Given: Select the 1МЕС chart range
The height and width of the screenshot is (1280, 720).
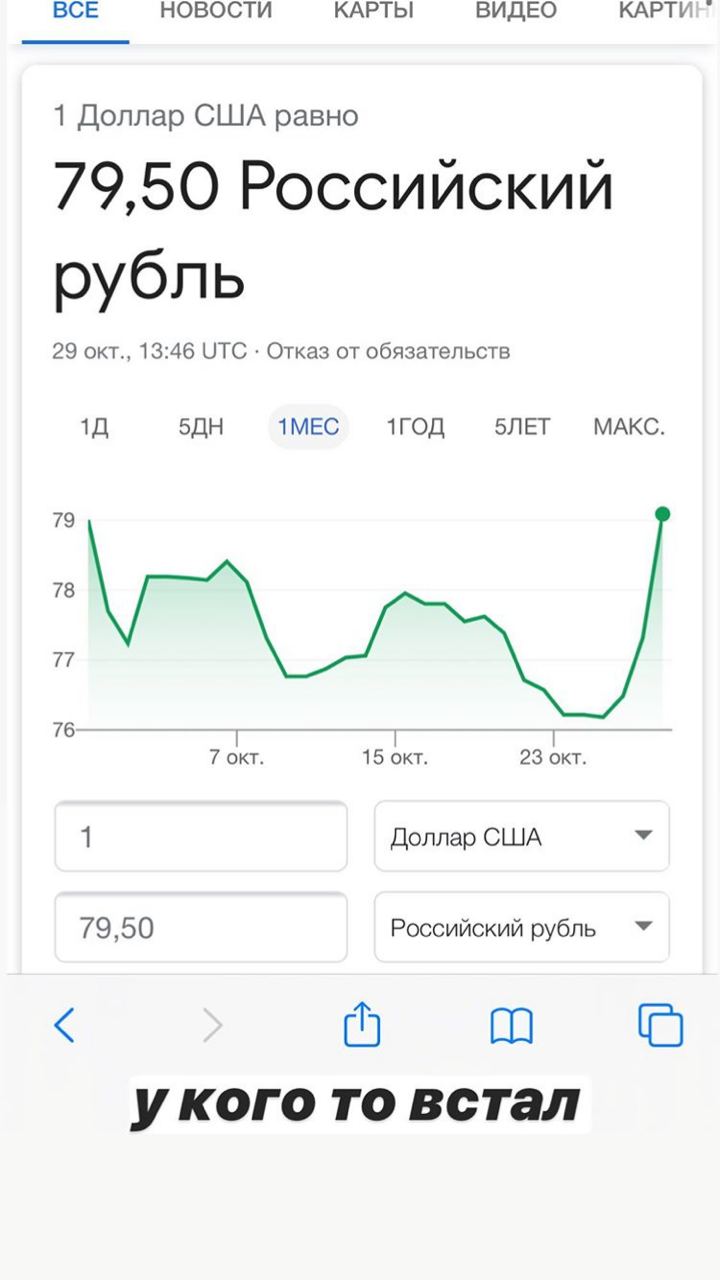Looking at the screenshot, I should [x=308, y=428].
